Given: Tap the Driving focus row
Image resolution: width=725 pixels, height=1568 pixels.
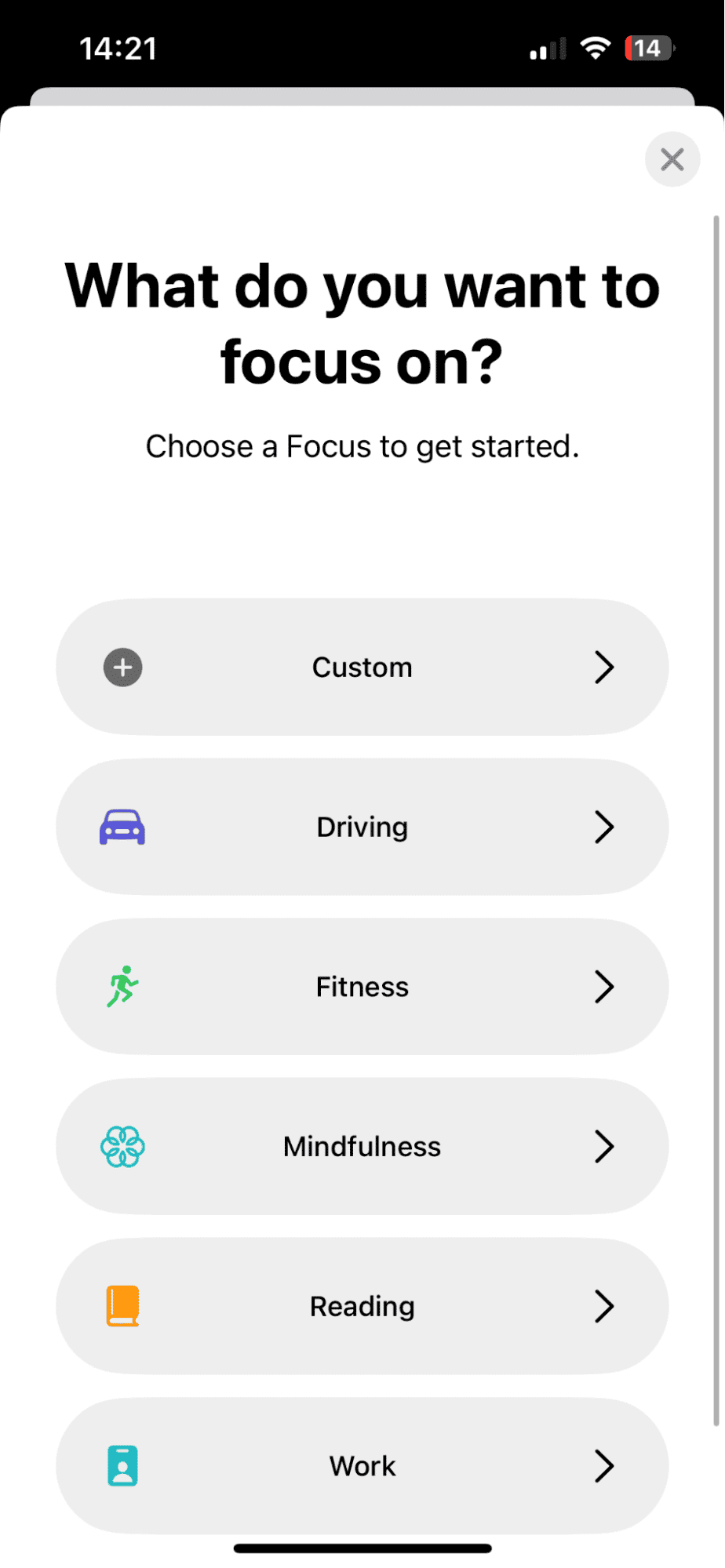Looking at the screenshot, I should click(x=362, y=826).
